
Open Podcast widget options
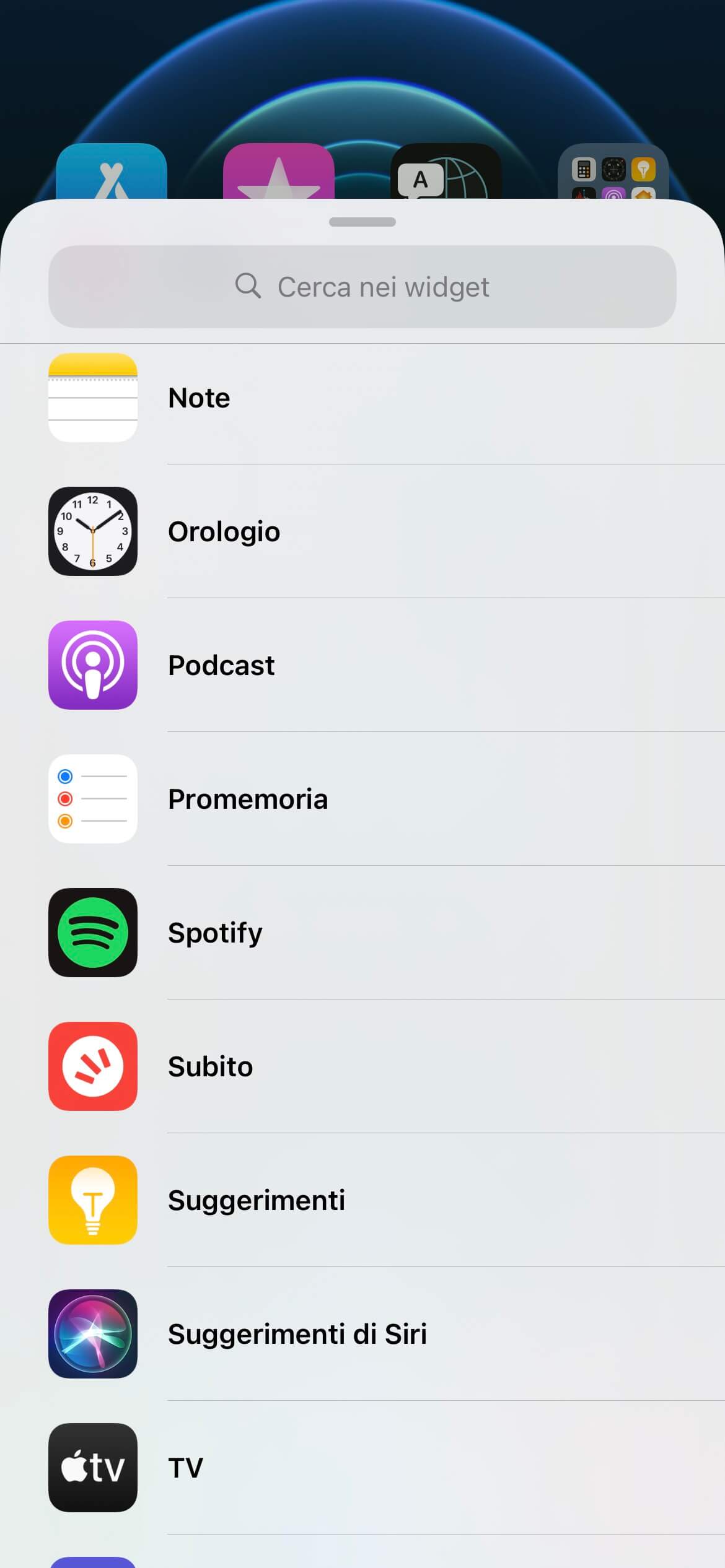(x=362, y=666)
